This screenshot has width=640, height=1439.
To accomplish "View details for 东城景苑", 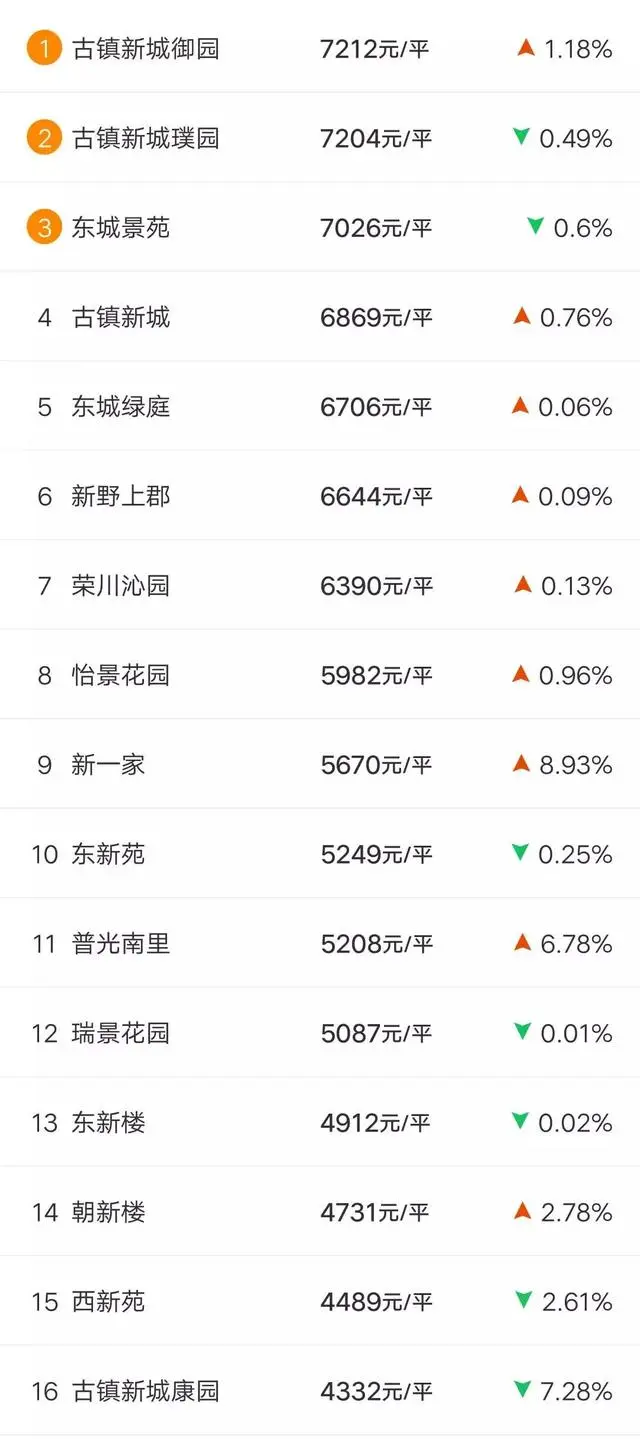I will pos(320,227).
